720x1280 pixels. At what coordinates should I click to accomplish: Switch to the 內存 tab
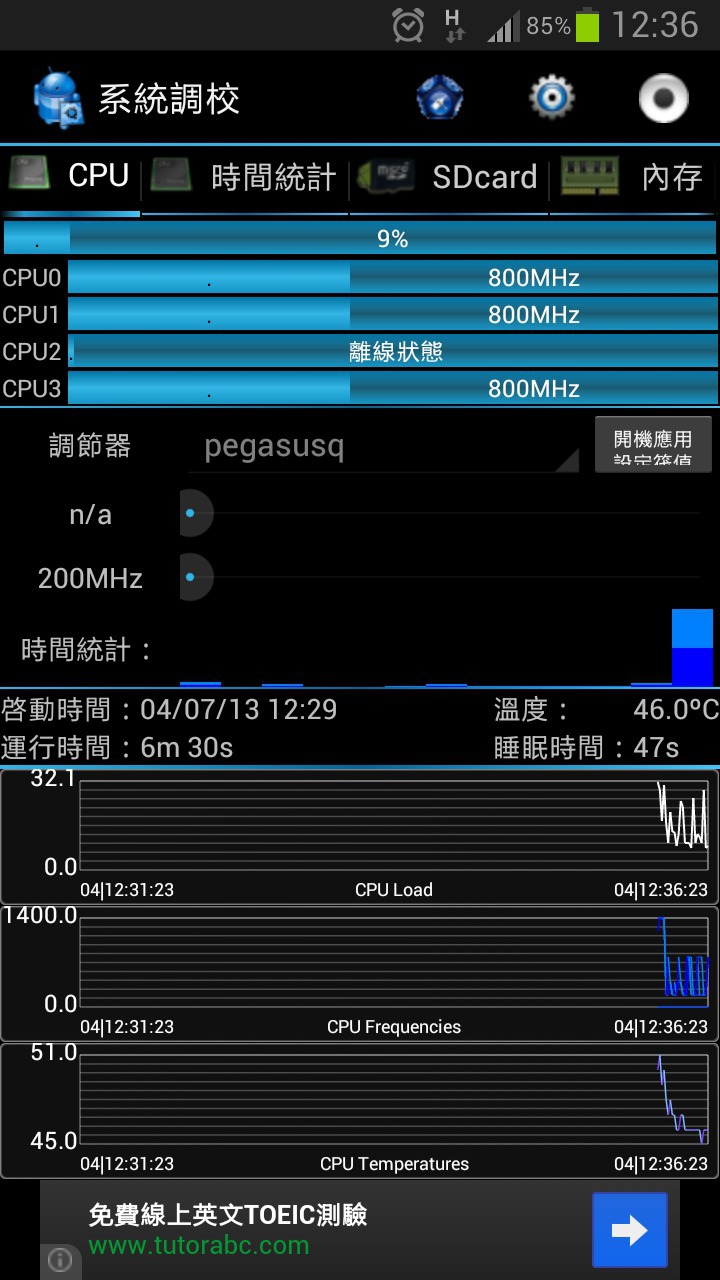tap(634, 178)
